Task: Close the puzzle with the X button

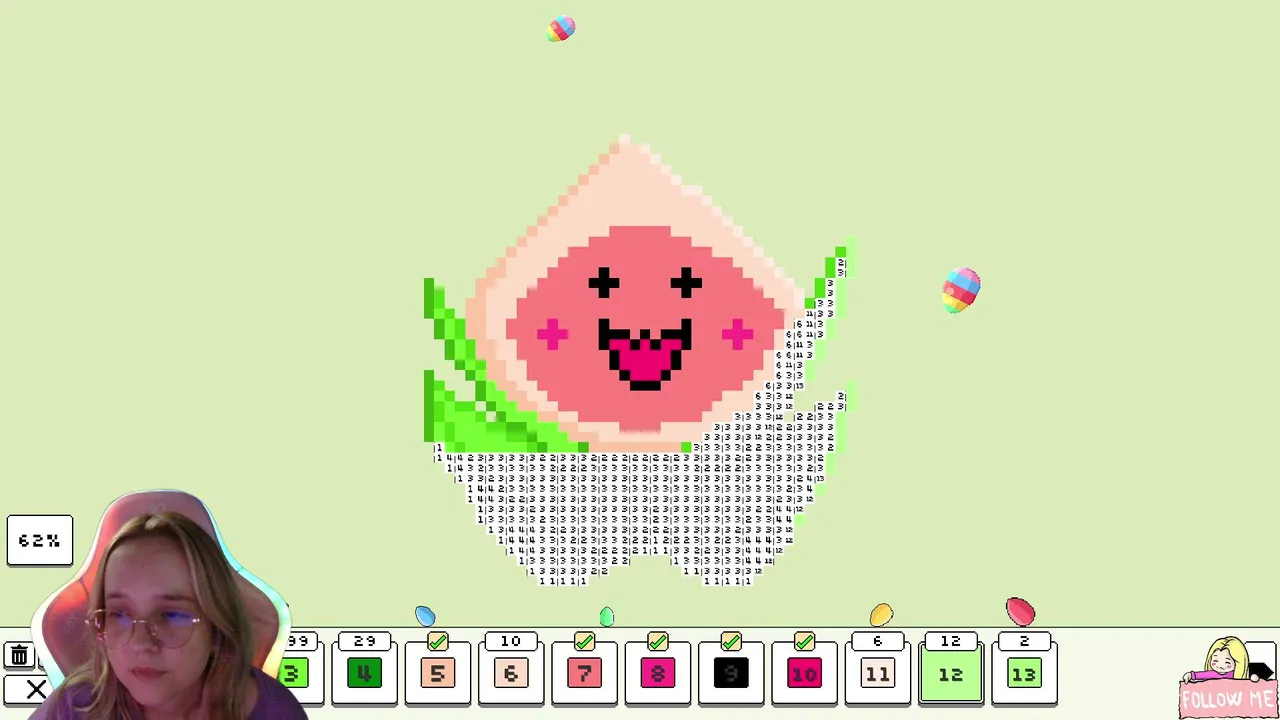Action: point(36,690)
